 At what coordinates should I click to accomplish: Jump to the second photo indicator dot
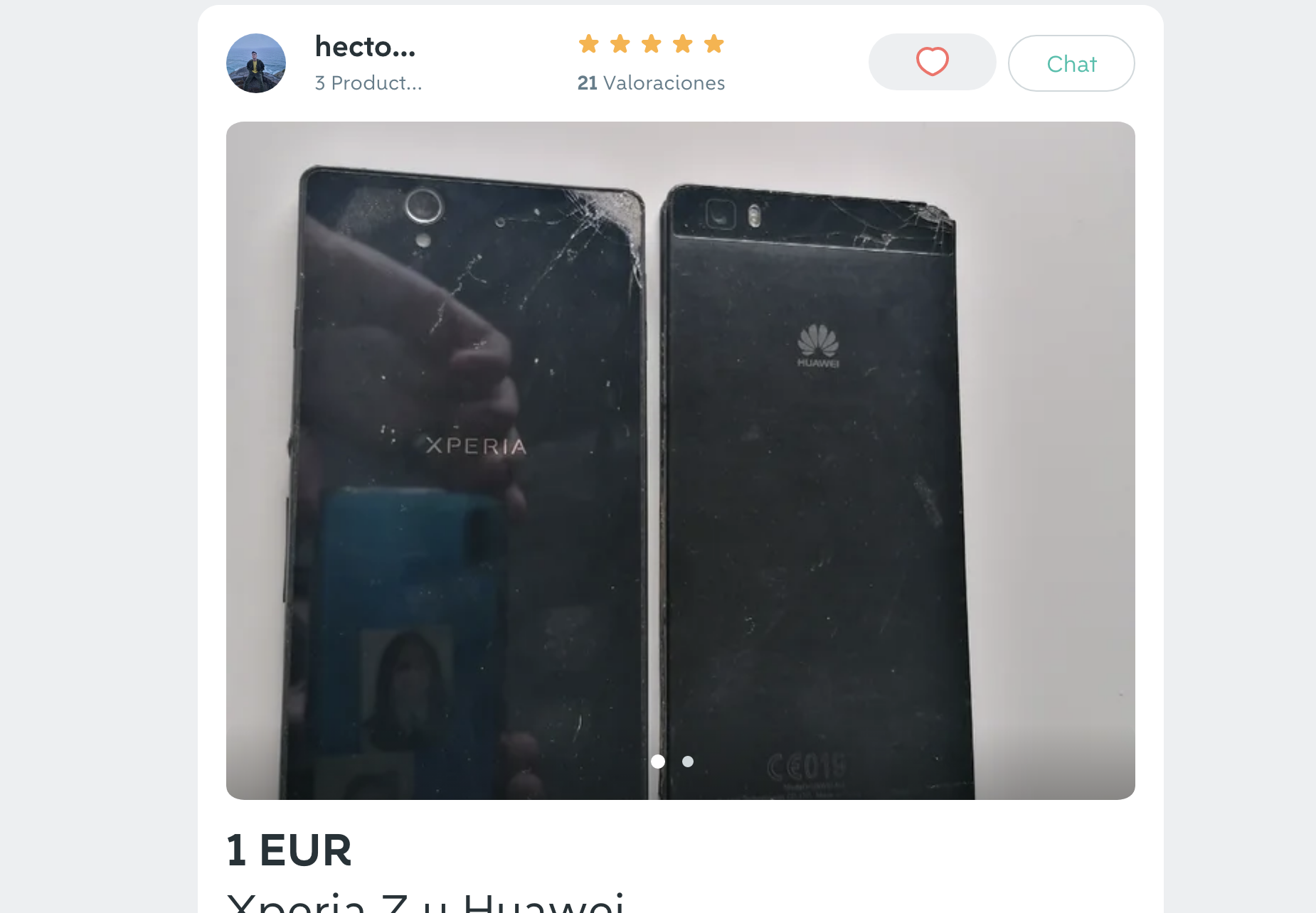[x=688, y=762]
